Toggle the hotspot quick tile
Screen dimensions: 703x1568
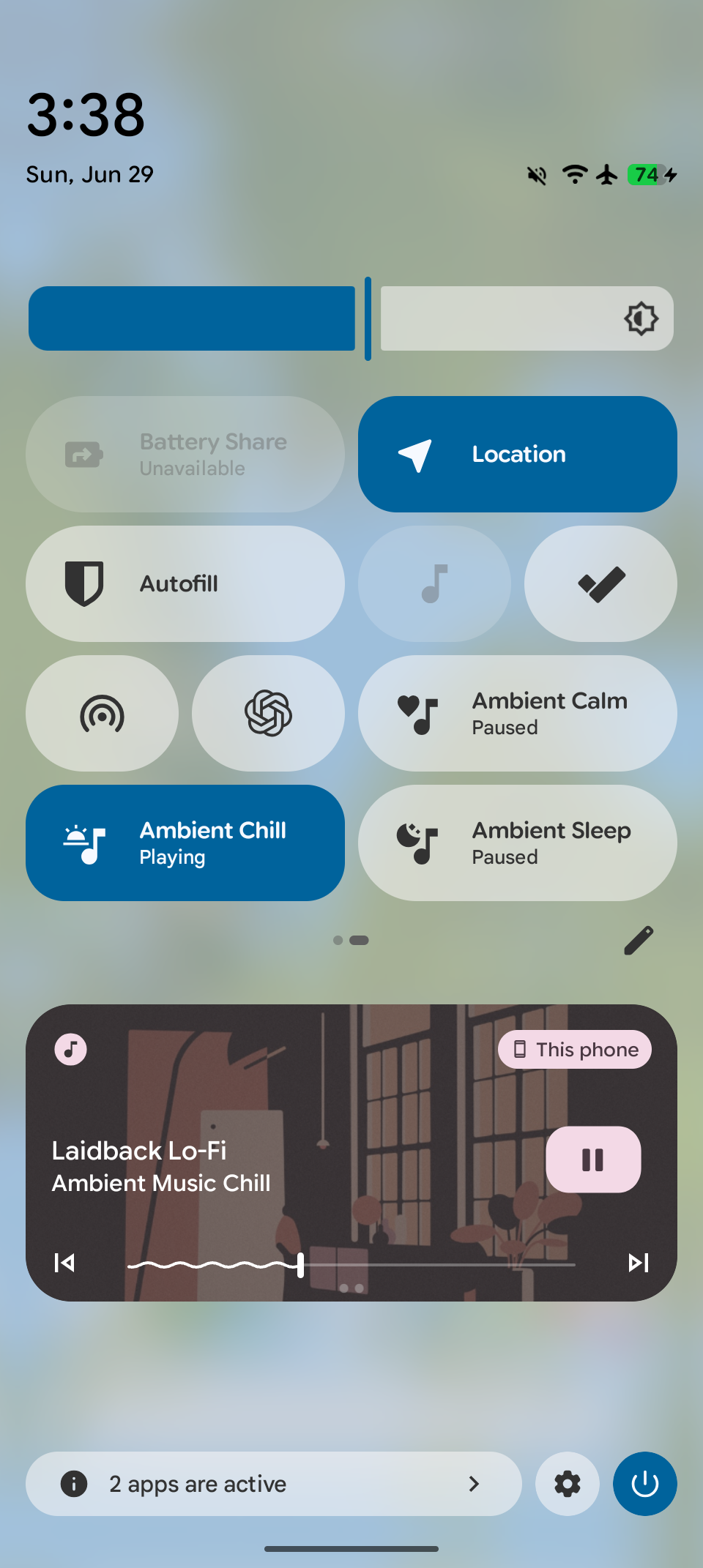[102, 714]
